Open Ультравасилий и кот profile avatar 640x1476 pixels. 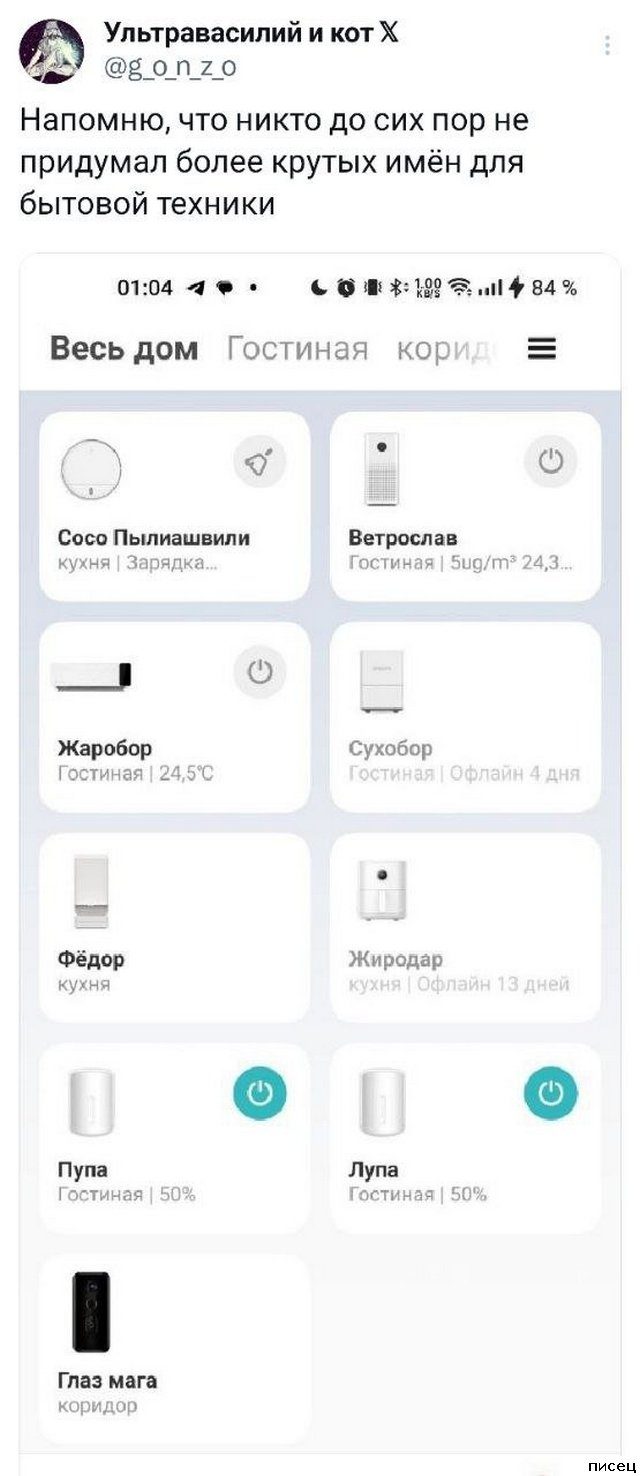52,51
